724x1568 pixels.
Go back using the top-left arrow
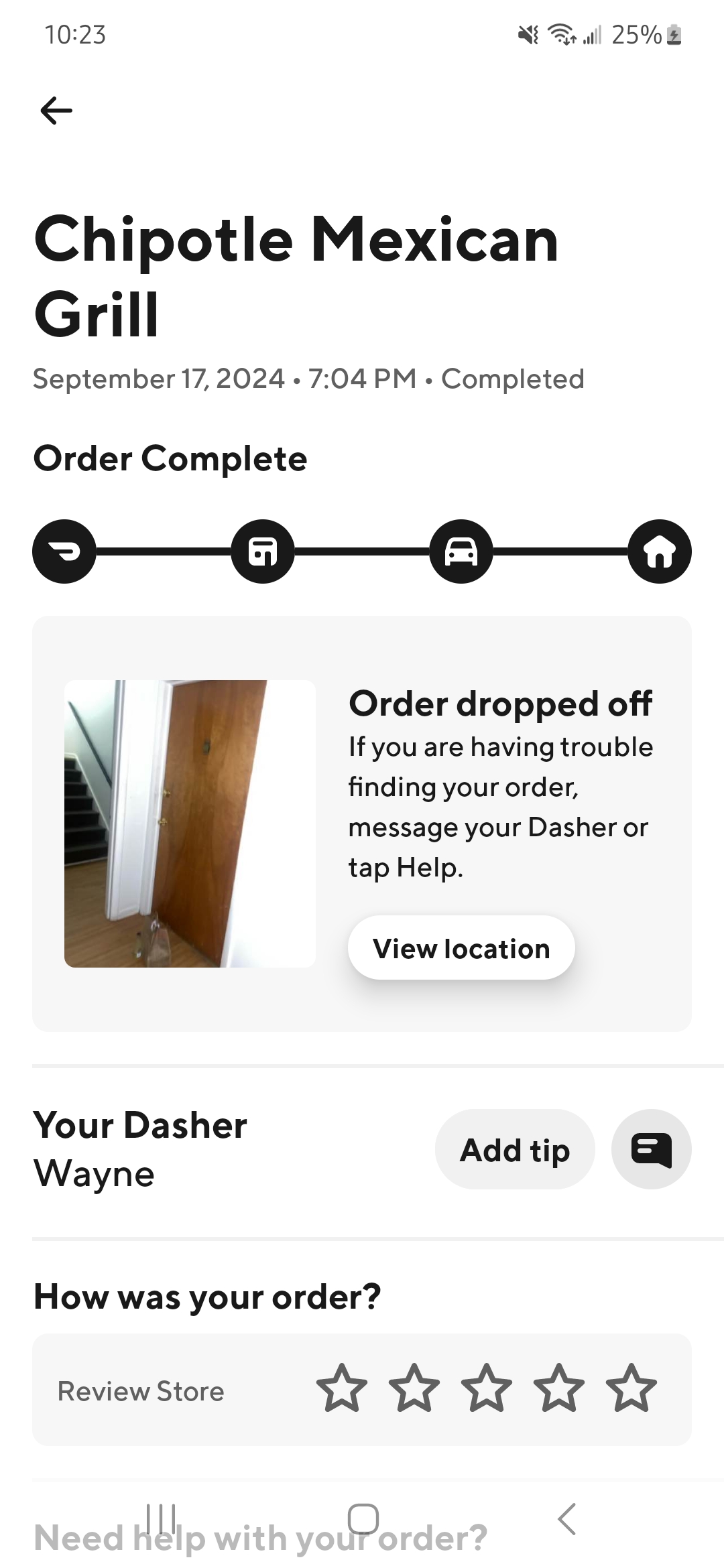click(56, 111)
